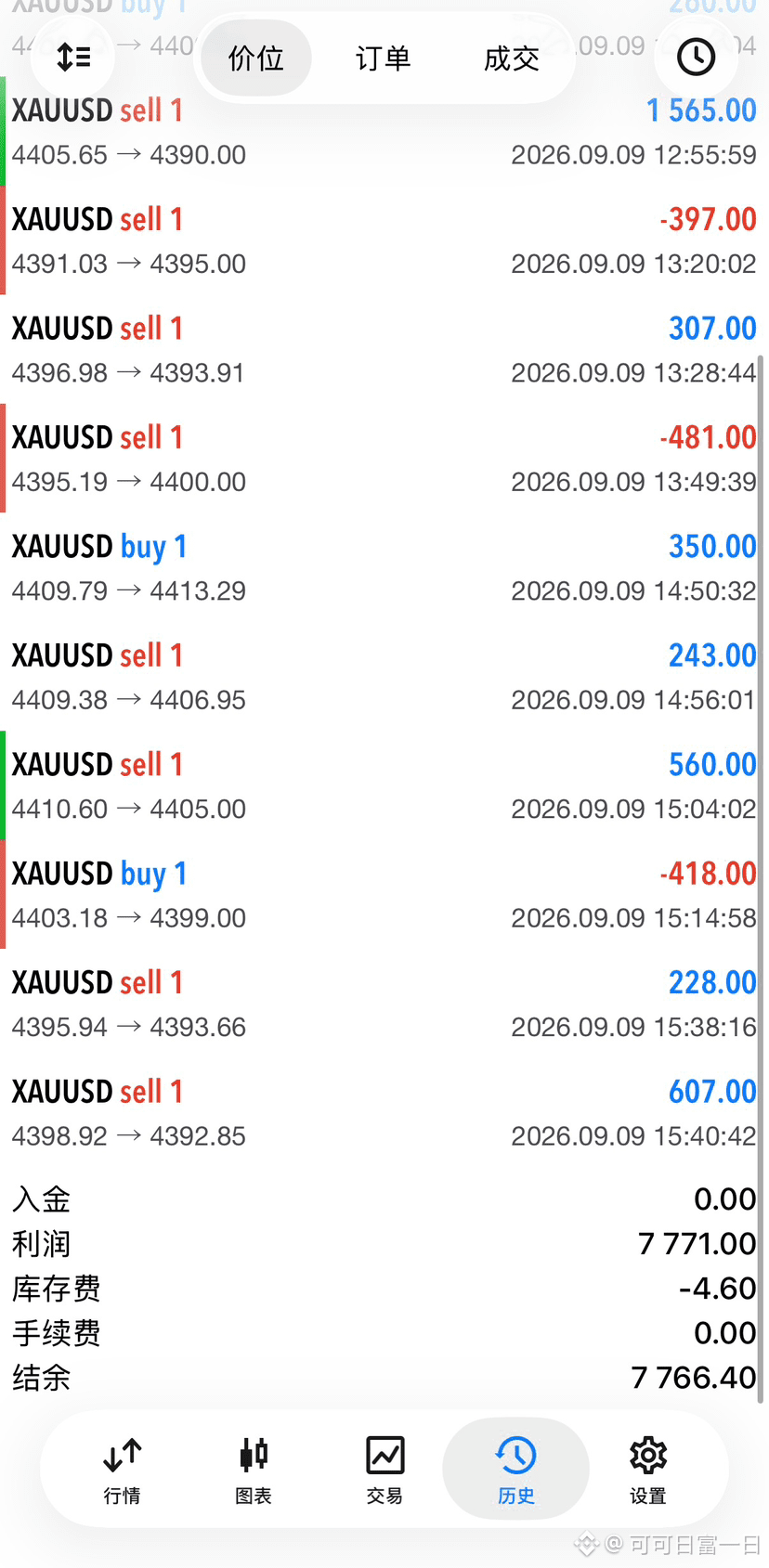Open the sell trade with profit 243.00
This screenshot has height=1568, width=769.
pyautogui.click(x=384, y=677)
